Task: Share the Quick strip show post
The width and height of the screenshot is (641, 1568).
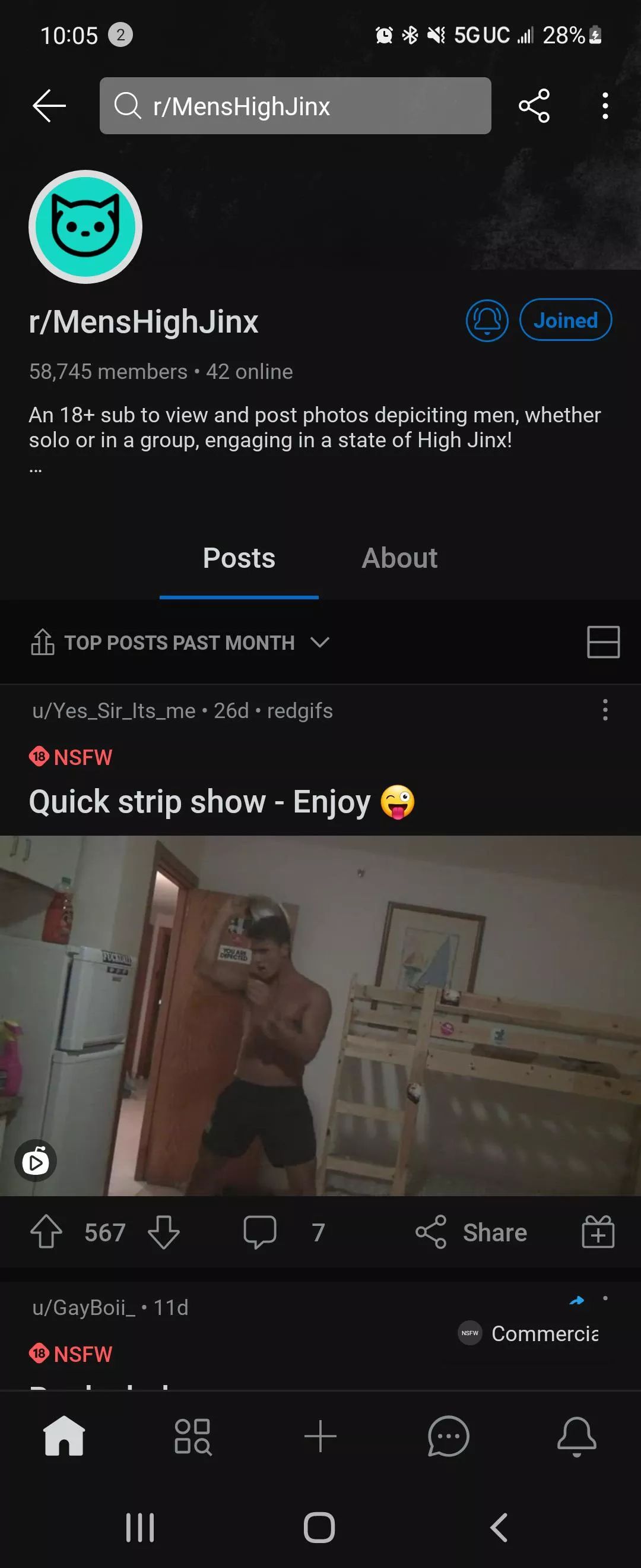Action: [471, 1232]
